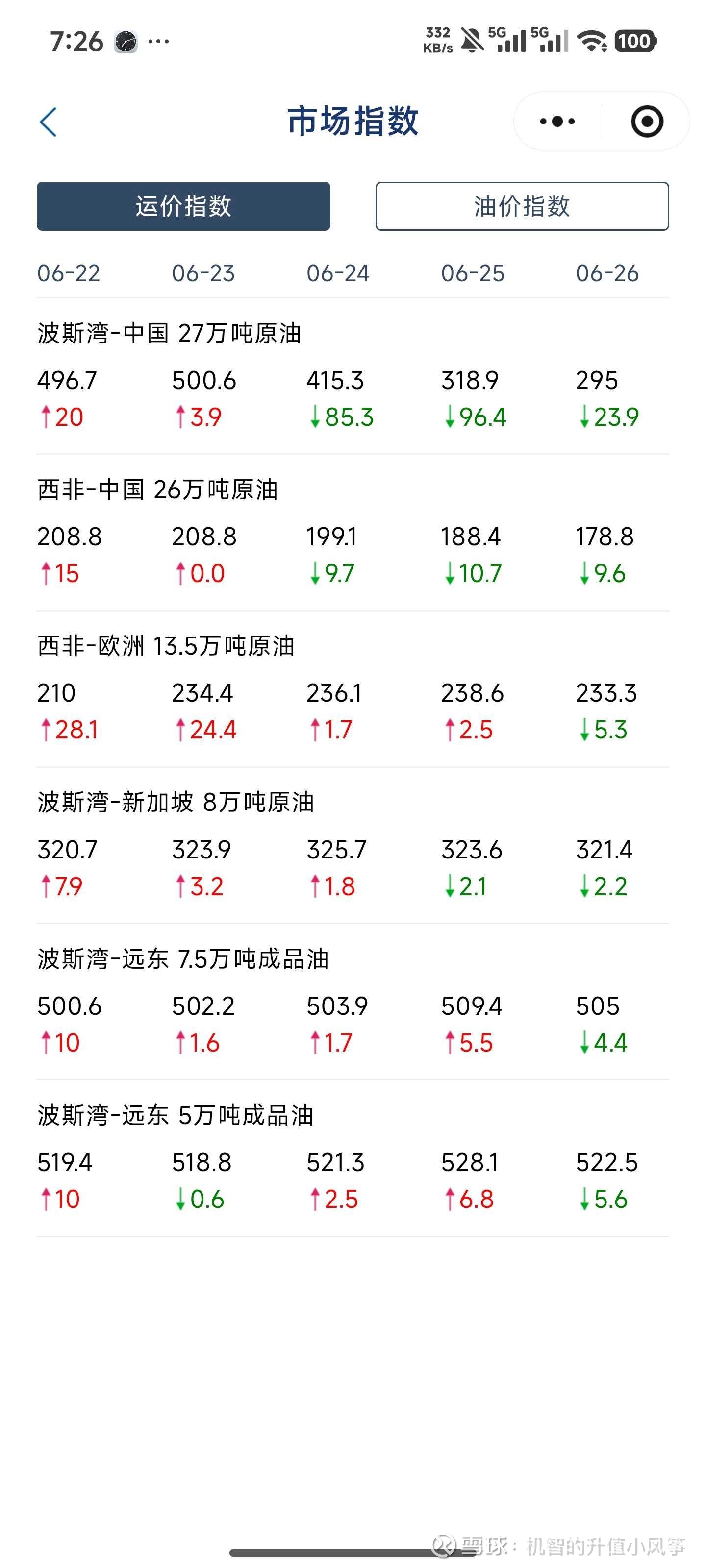Go back using the top-left arrow
The height and width of the screenshot is (1568, 706).
click(48, 122)
